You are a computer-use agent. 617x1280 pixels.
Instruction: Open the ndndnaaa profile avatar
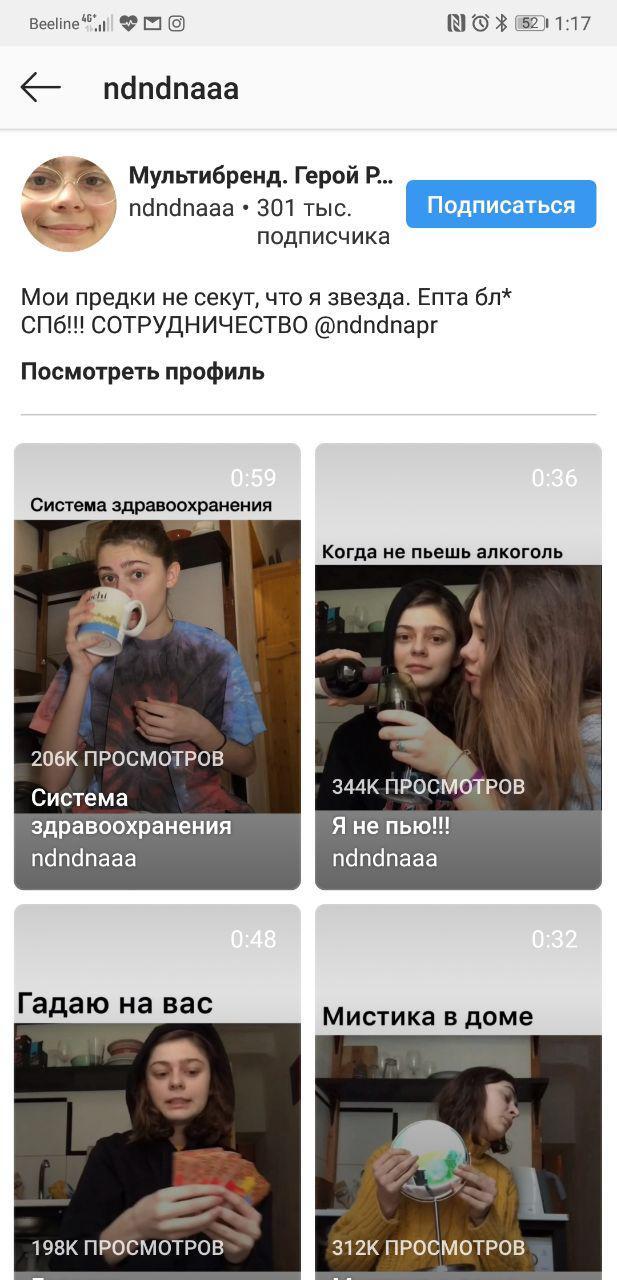[x=69, y=204]
